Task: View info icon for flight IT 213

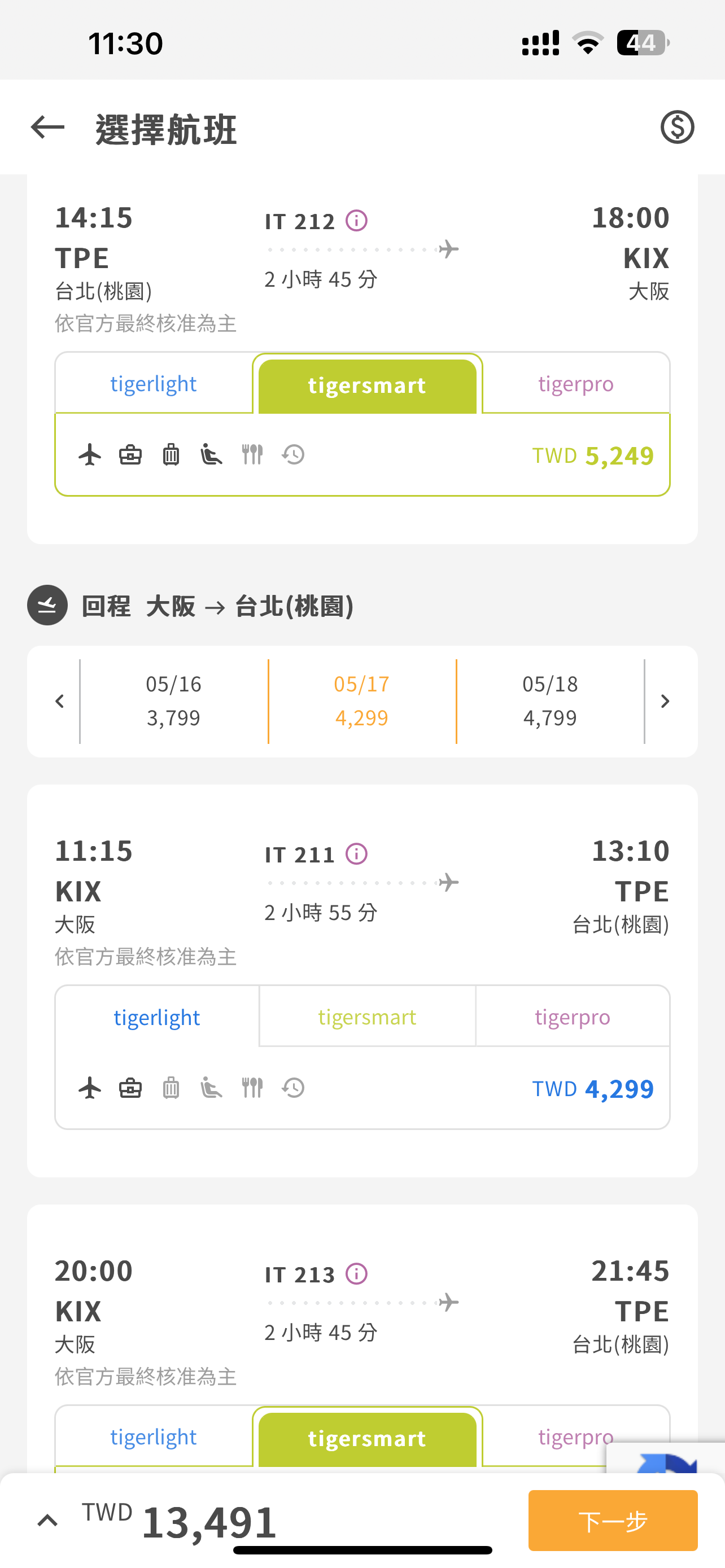Action: 357,1273
